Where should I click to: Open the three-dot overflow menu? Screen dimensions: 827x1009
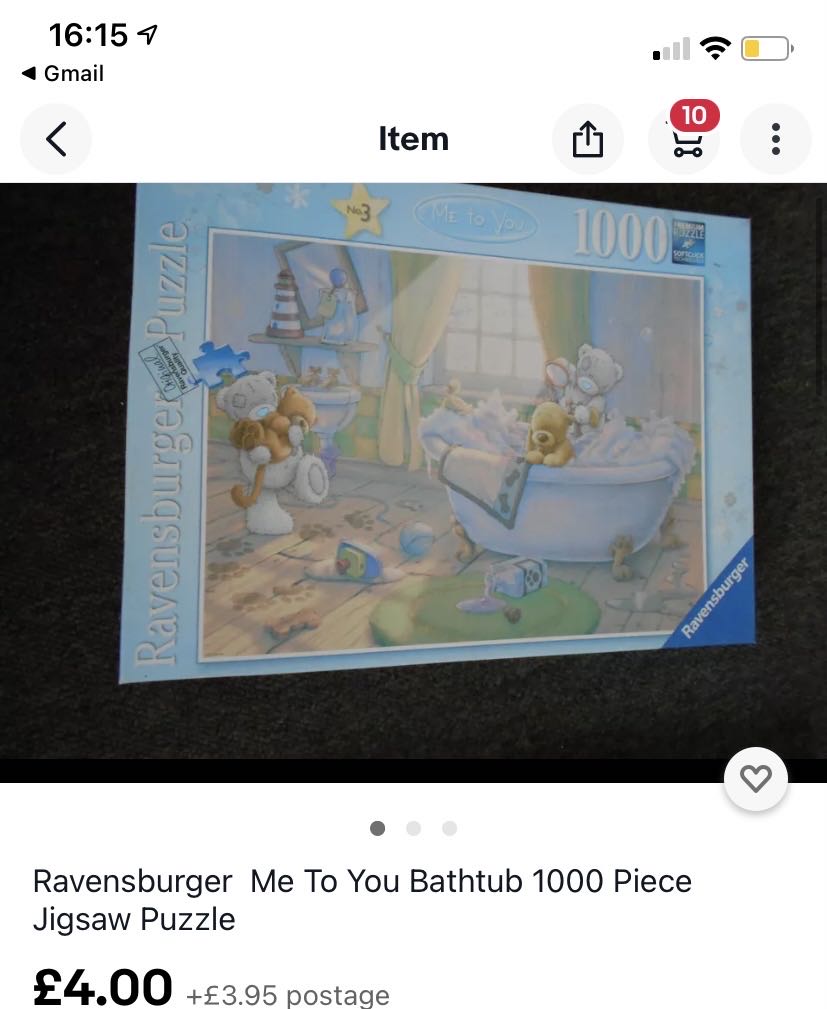[775, 139]
